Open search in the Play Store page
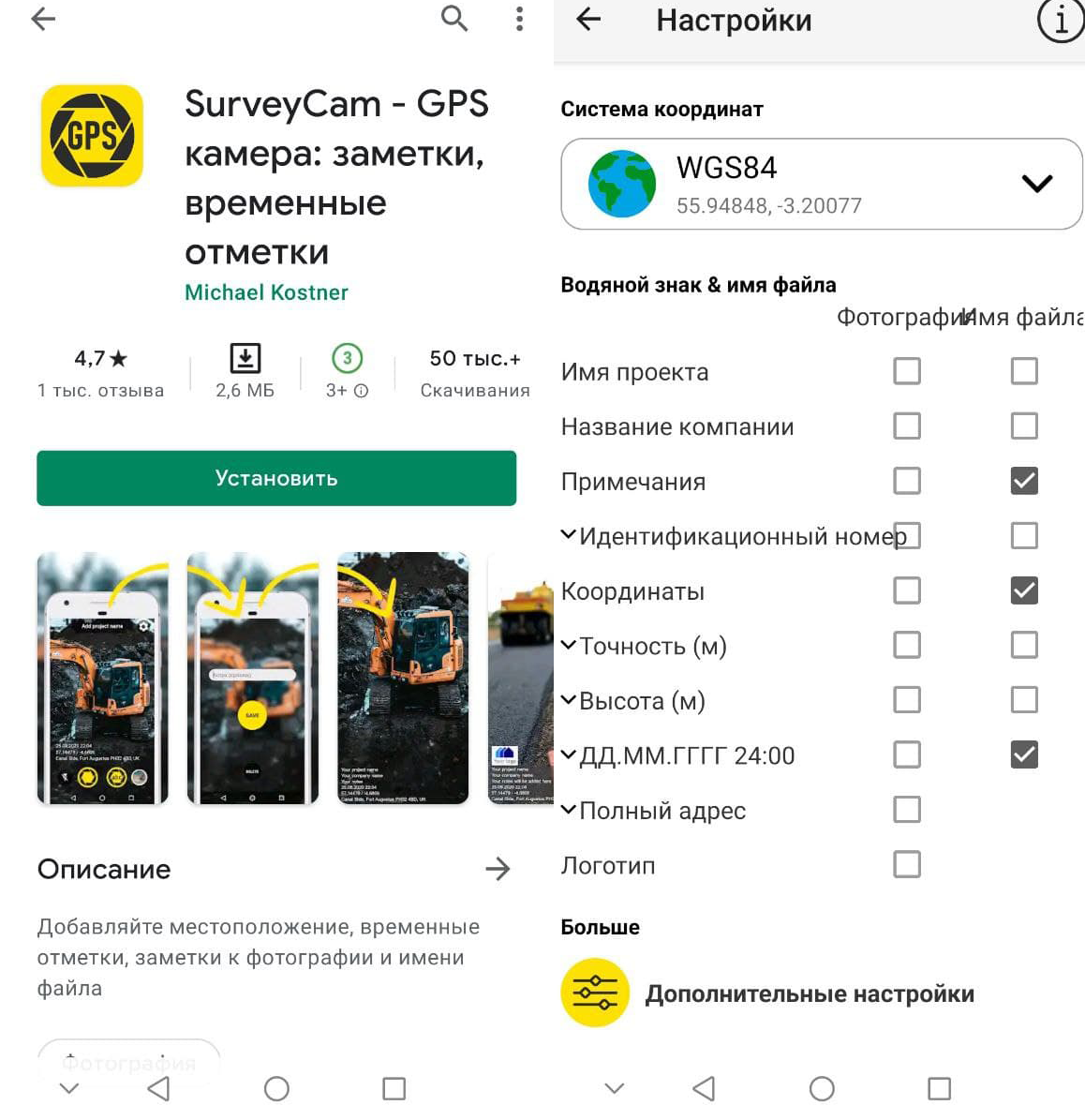Screen dimensions: 1085x1120 454,19
